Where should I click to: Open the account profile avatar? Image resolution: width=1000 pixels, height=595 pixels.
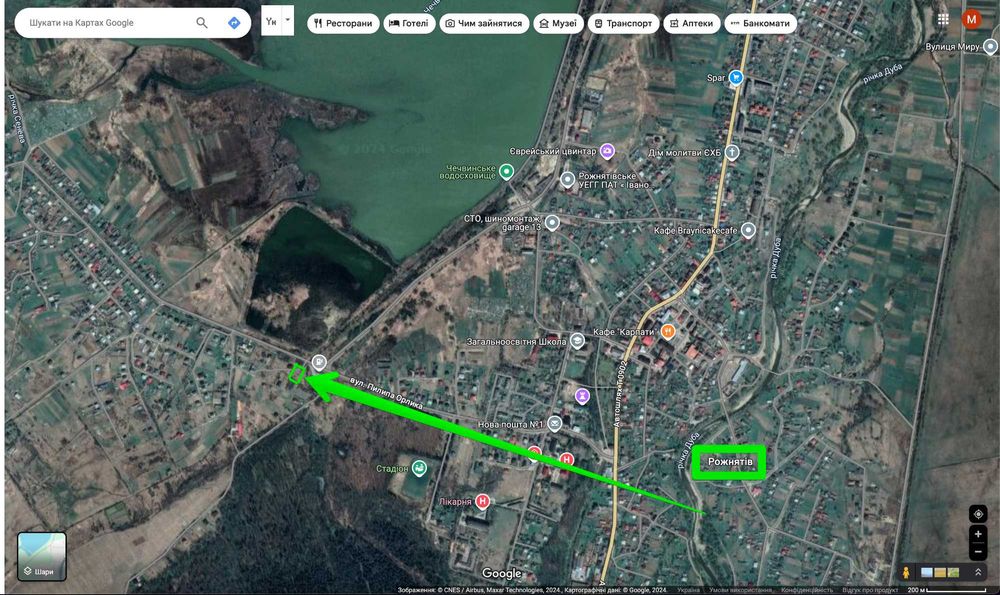[971, 19]
